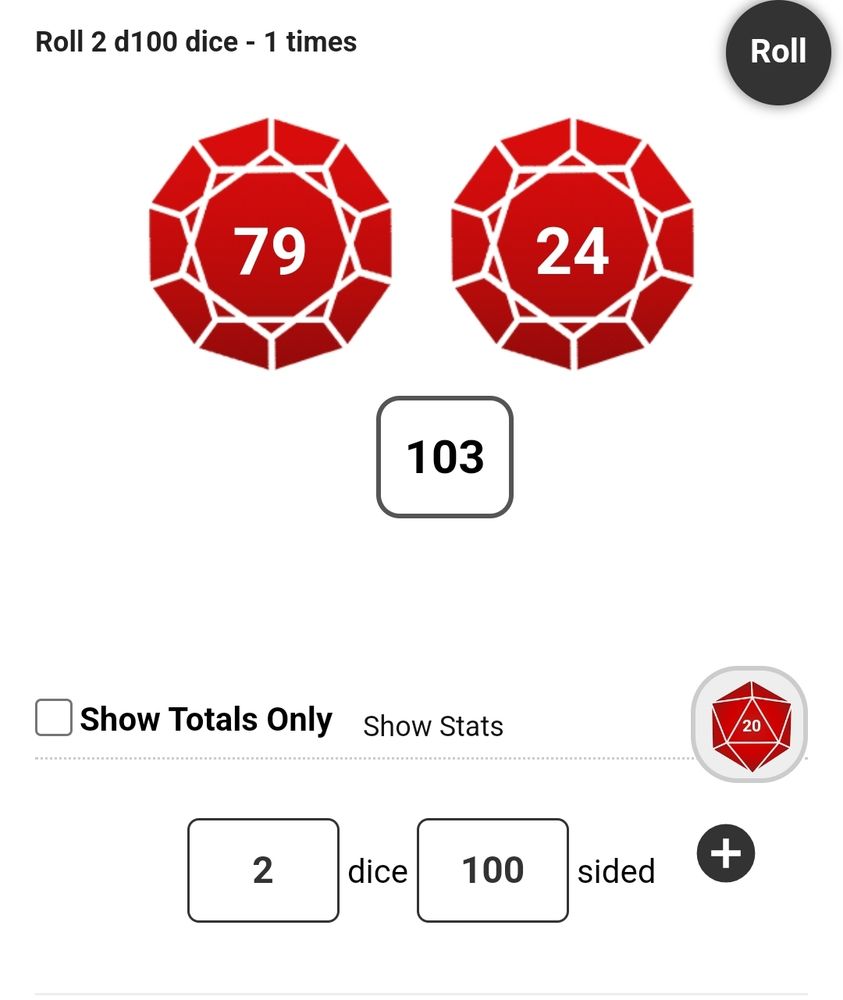Viewport: 843px width, 1000px height.
Task: Open the Show Stats link
Action: 433,726
